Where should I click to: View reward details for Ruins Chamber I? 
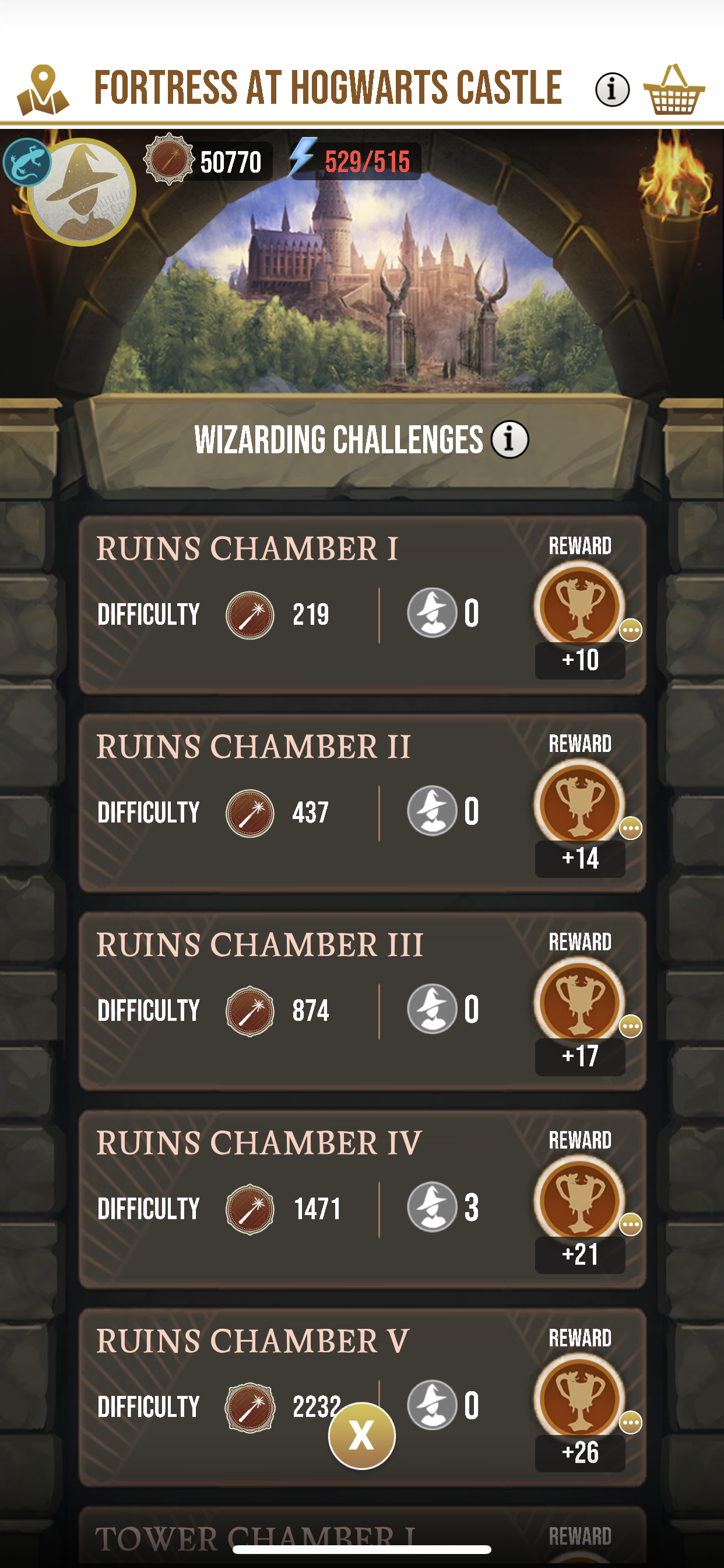tap(630, 630)
